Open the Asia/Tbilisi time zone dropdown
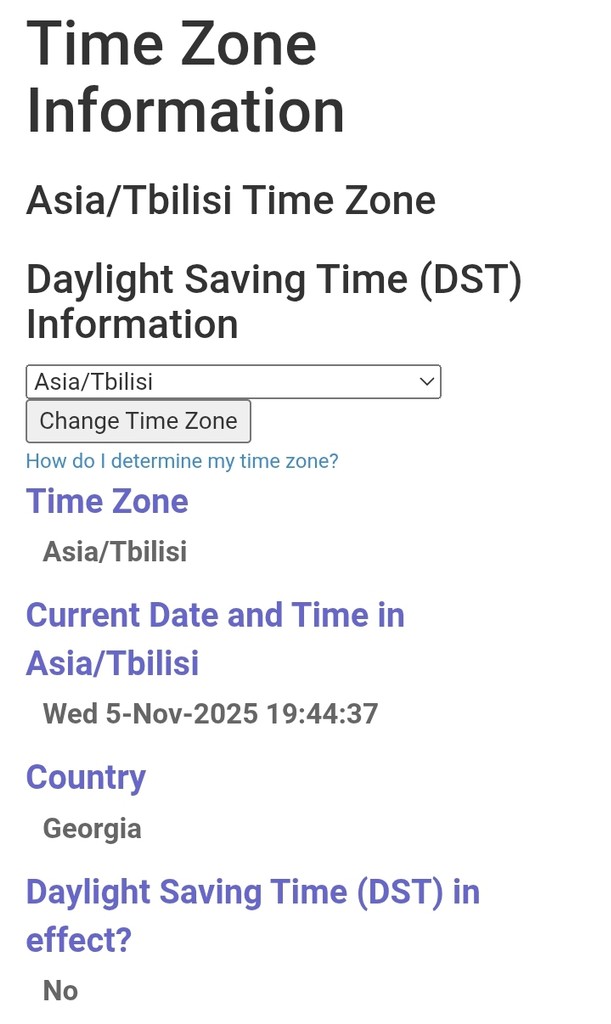 point(233,382)
